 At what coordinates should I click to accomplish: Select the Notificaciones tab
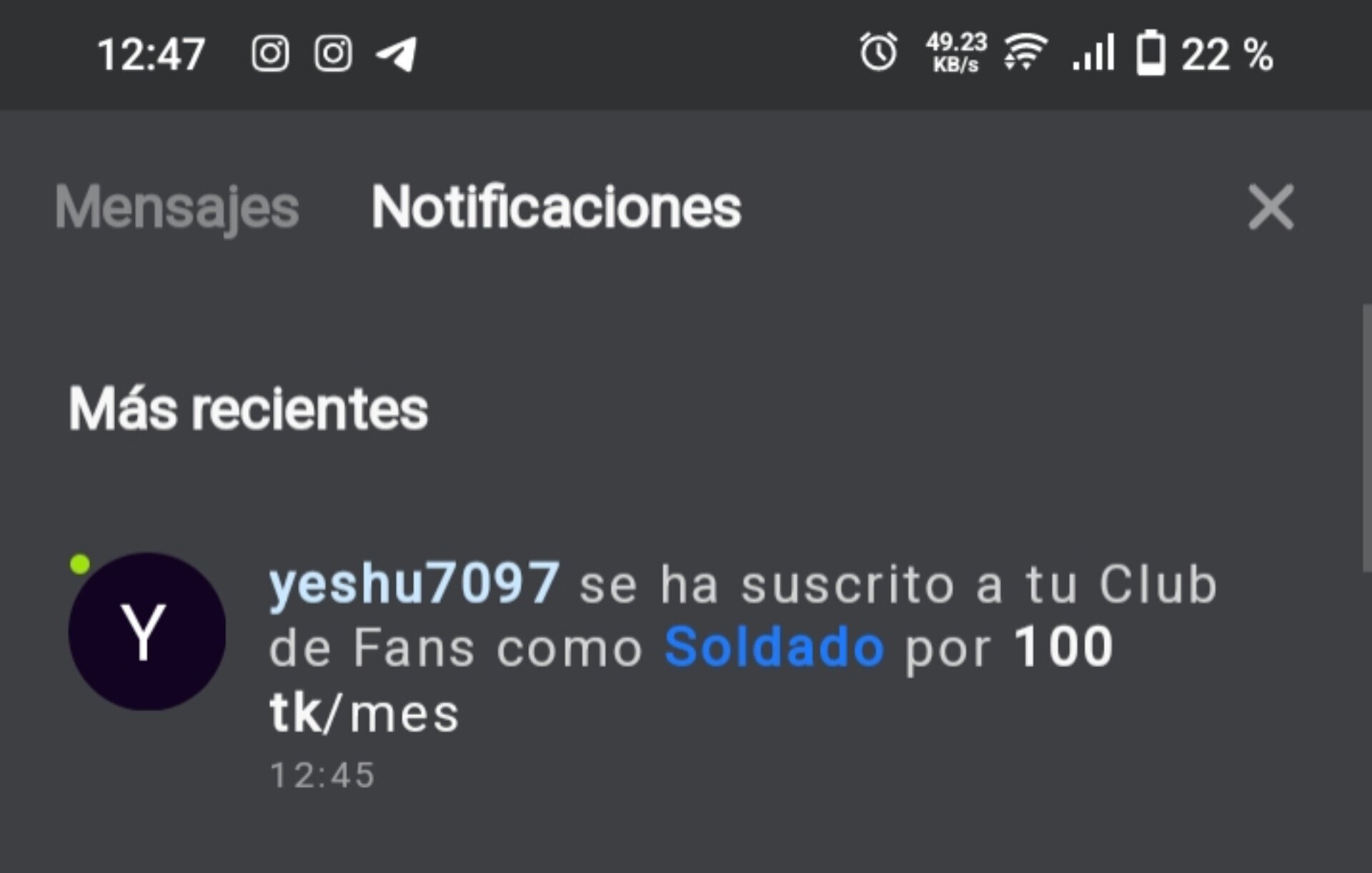556,207
